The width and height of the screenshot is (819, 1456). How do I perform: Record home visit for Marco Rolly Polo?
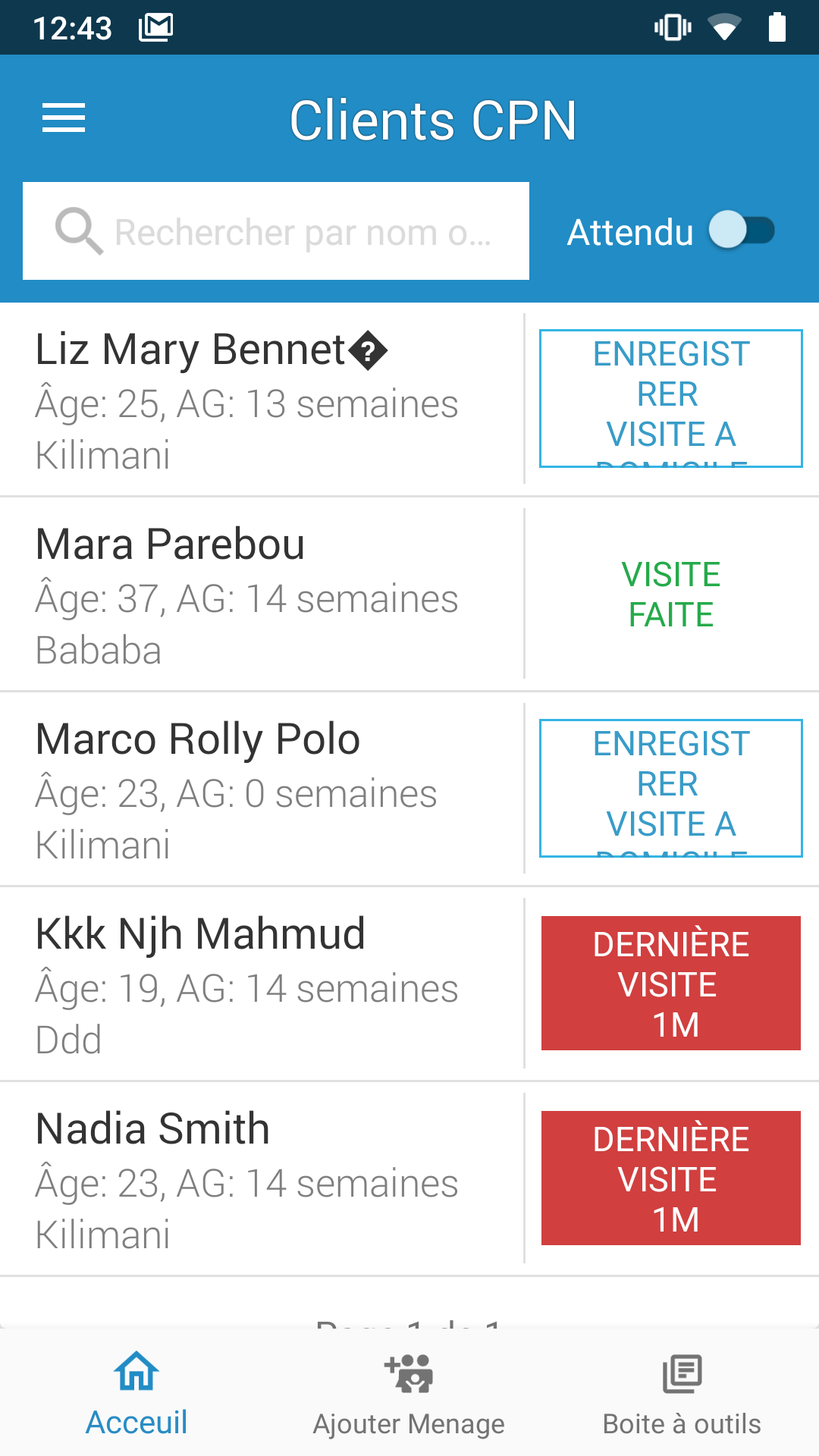tap(670, 788)
